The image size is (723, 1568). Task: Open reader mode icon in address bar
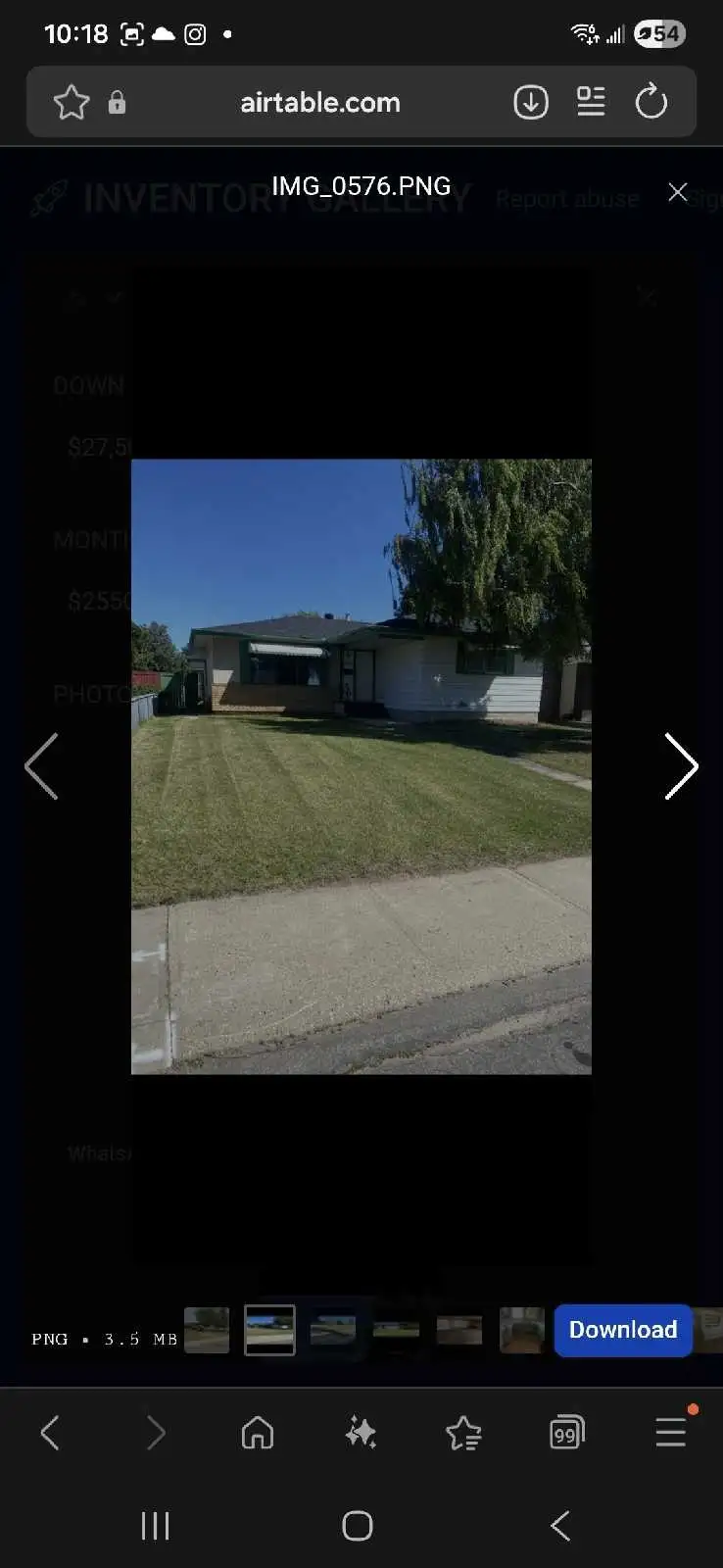tap(591, 102)
